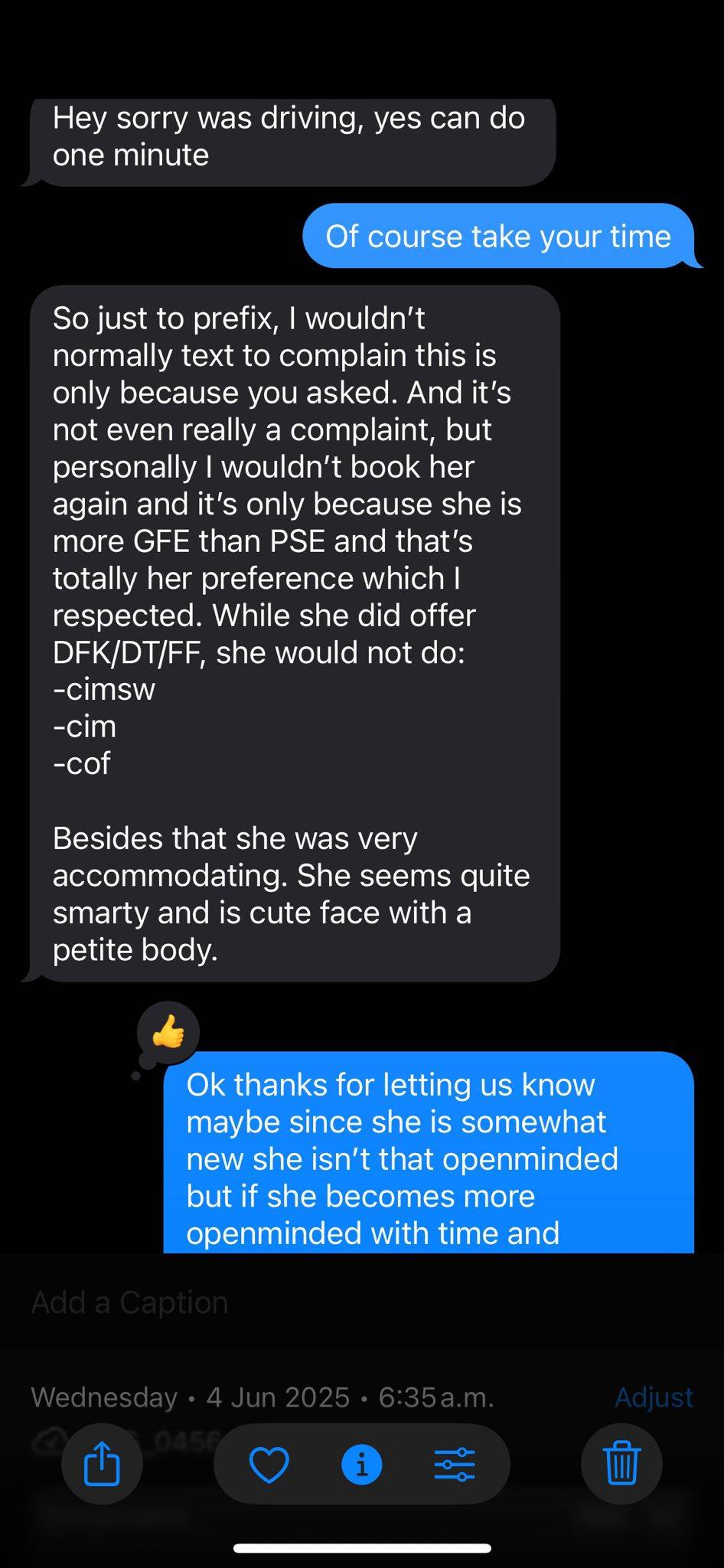Open the photo info panel
This screenshot has height=1568, width=724.
coord(361,1464)
